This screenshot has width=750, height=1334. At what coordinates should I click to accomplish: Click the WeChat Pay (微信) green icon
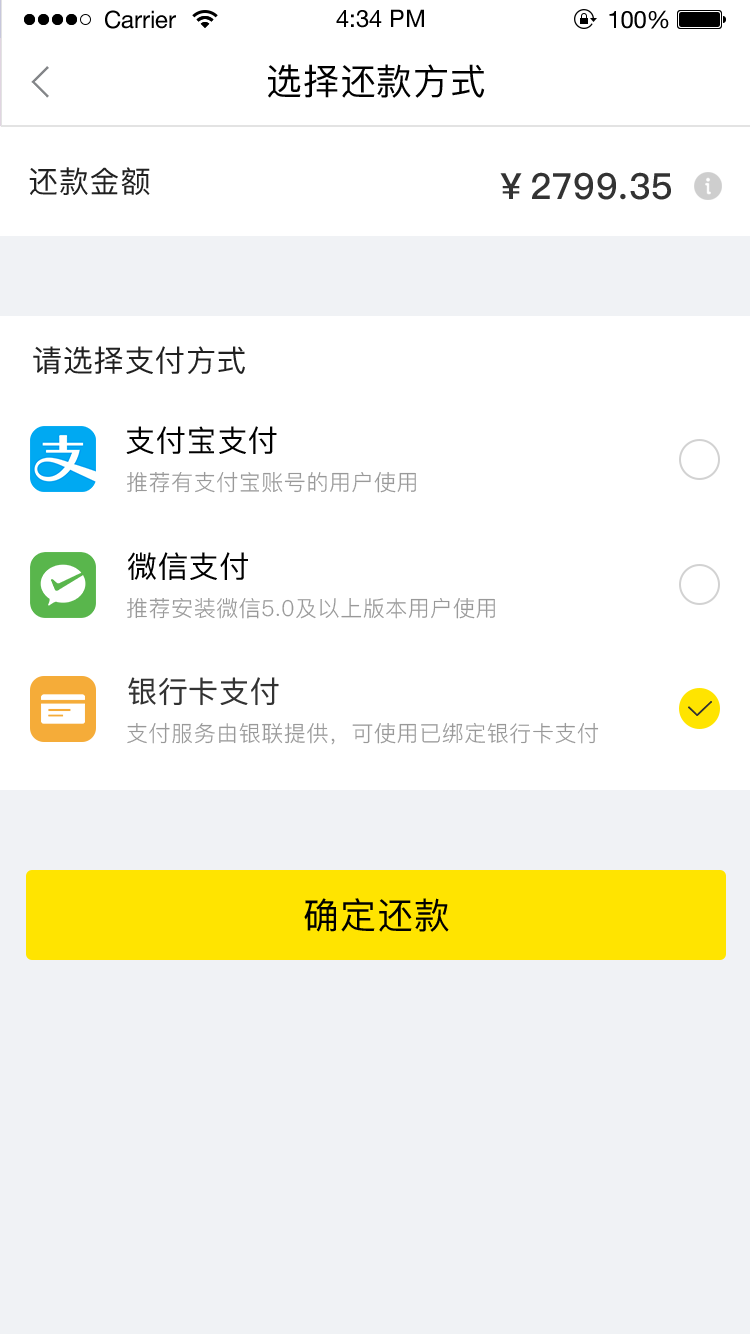pyautogui.click(x=63, y=584)
